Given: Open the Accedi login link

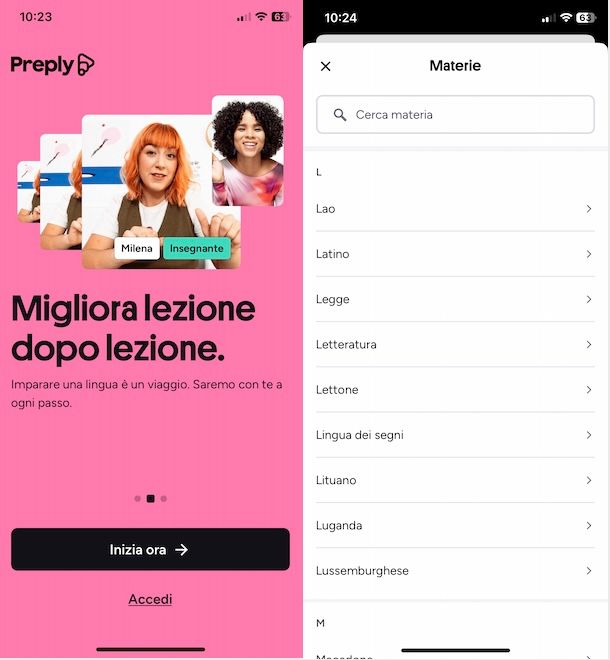Looking at the screenshot, I should tap(150, 599).
